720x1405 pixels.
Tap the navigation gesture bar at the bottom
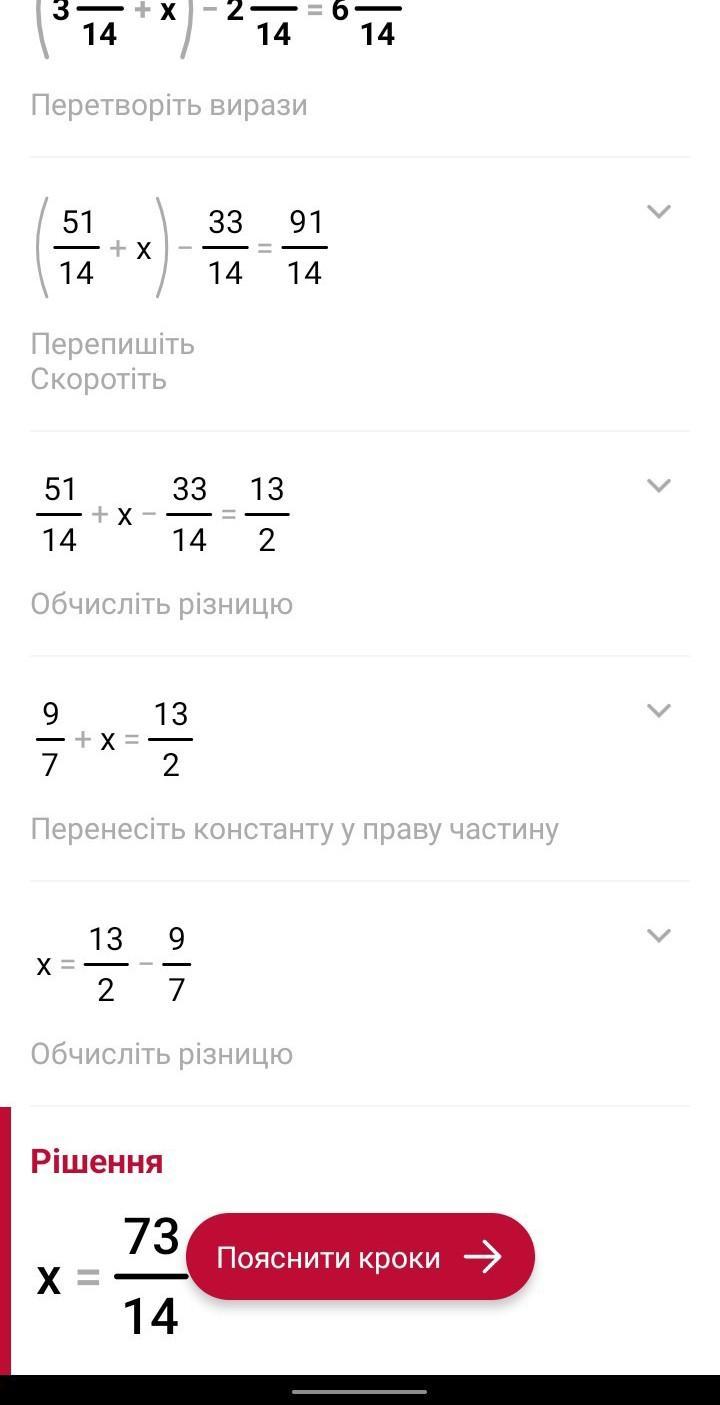[360, 1389]
